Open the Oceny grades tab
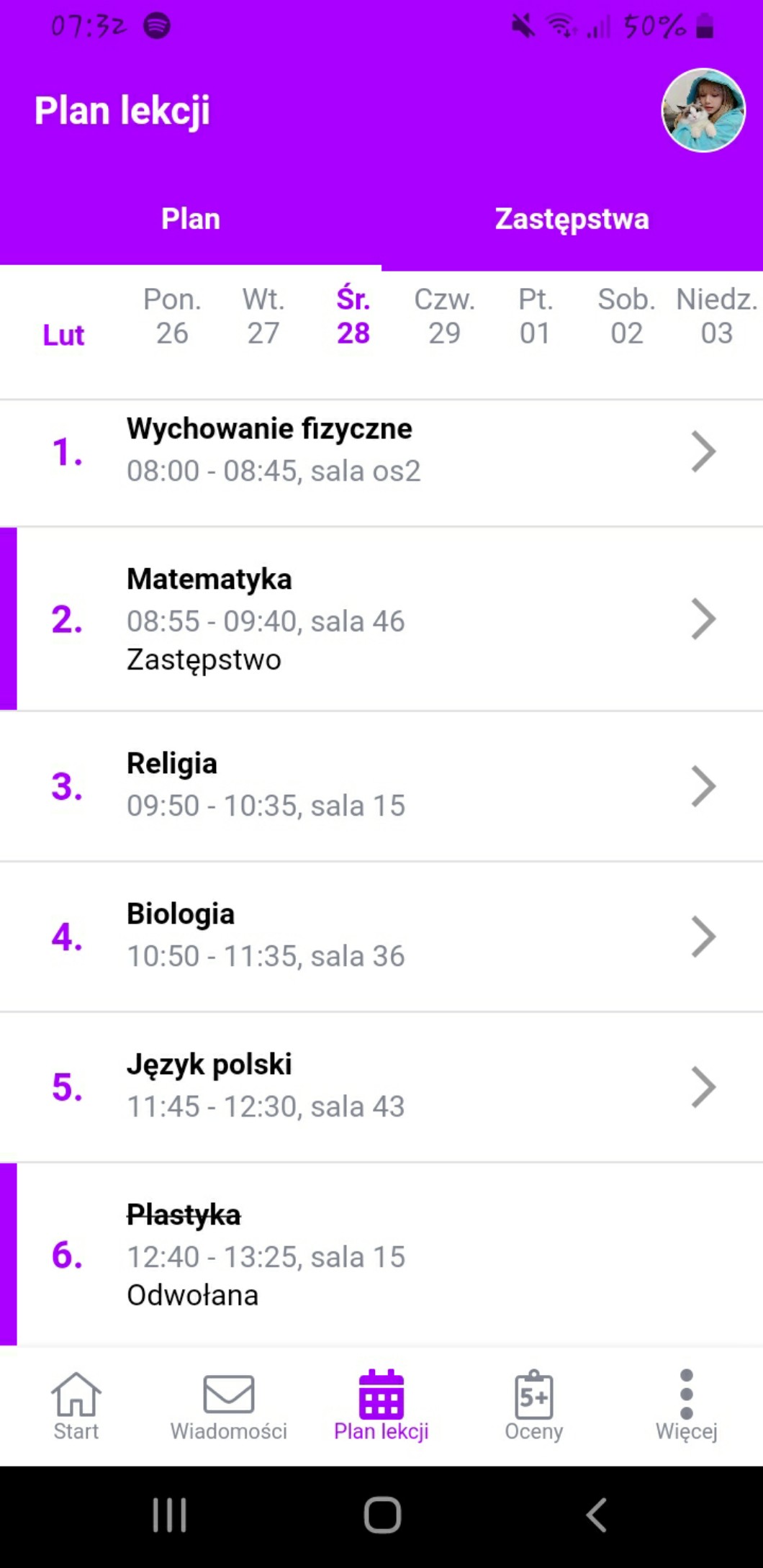Viewport: 763px width, 1568px height. [x=534, y=1405]
